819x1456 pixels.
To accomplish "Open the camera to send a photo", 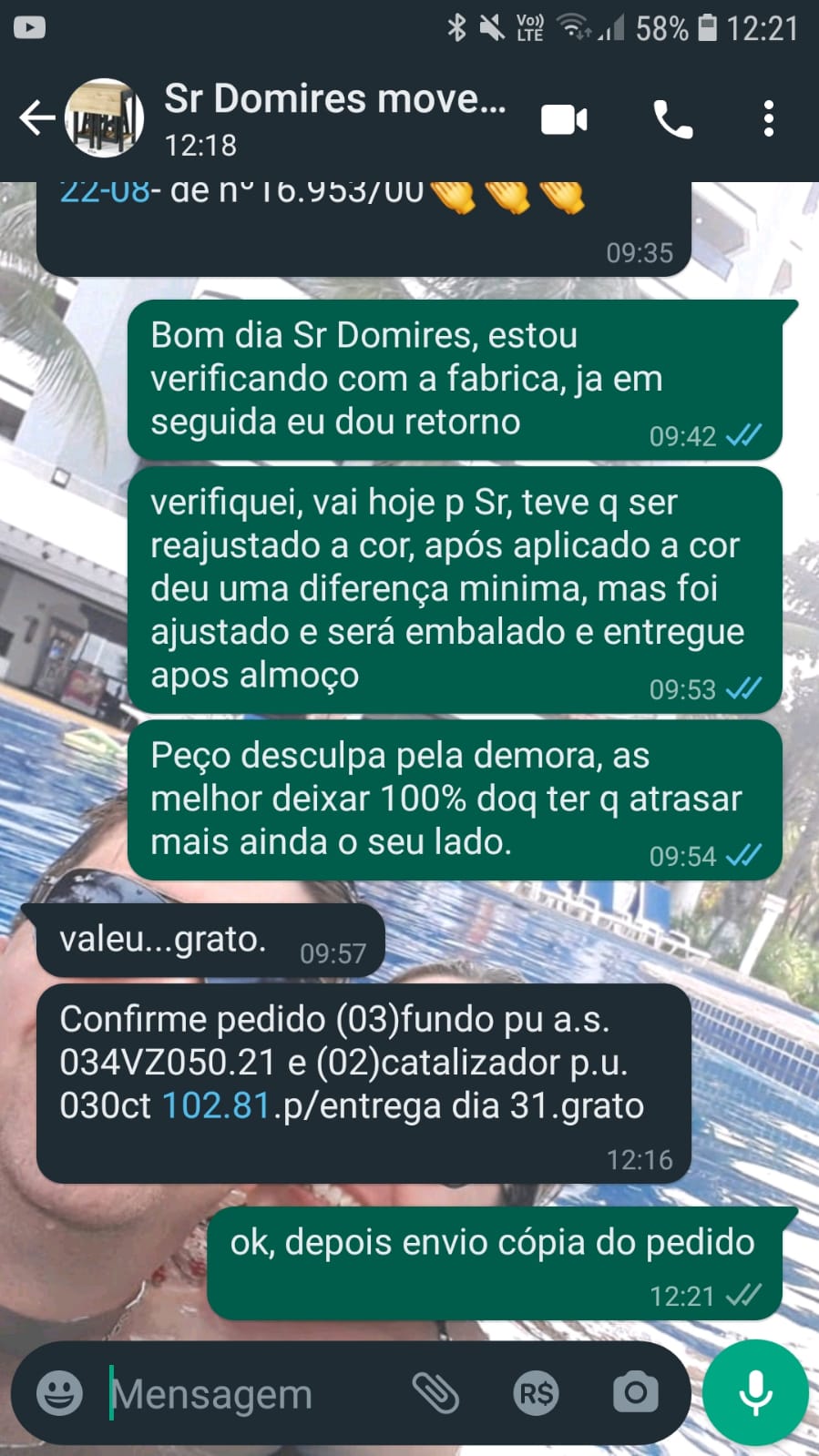I will click(x=635, y=1392).
